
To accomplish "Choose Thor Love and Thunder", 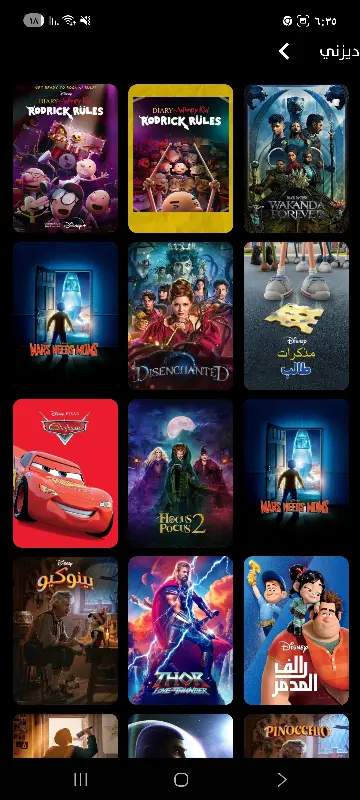I will 181,631.
